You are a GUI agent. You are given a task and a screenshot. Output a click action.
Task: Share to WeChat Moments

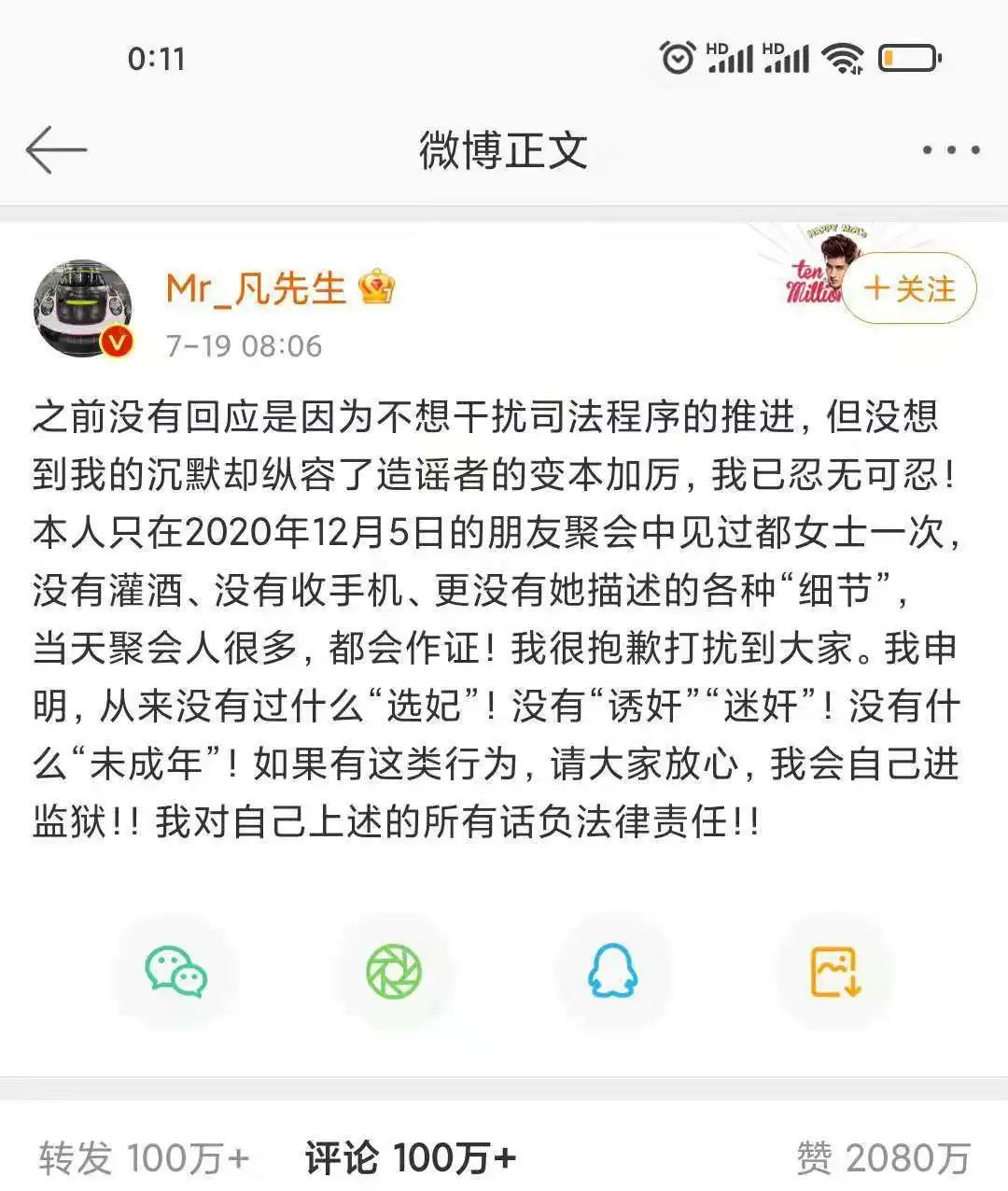pyautogui.click(x=394, y=971)
